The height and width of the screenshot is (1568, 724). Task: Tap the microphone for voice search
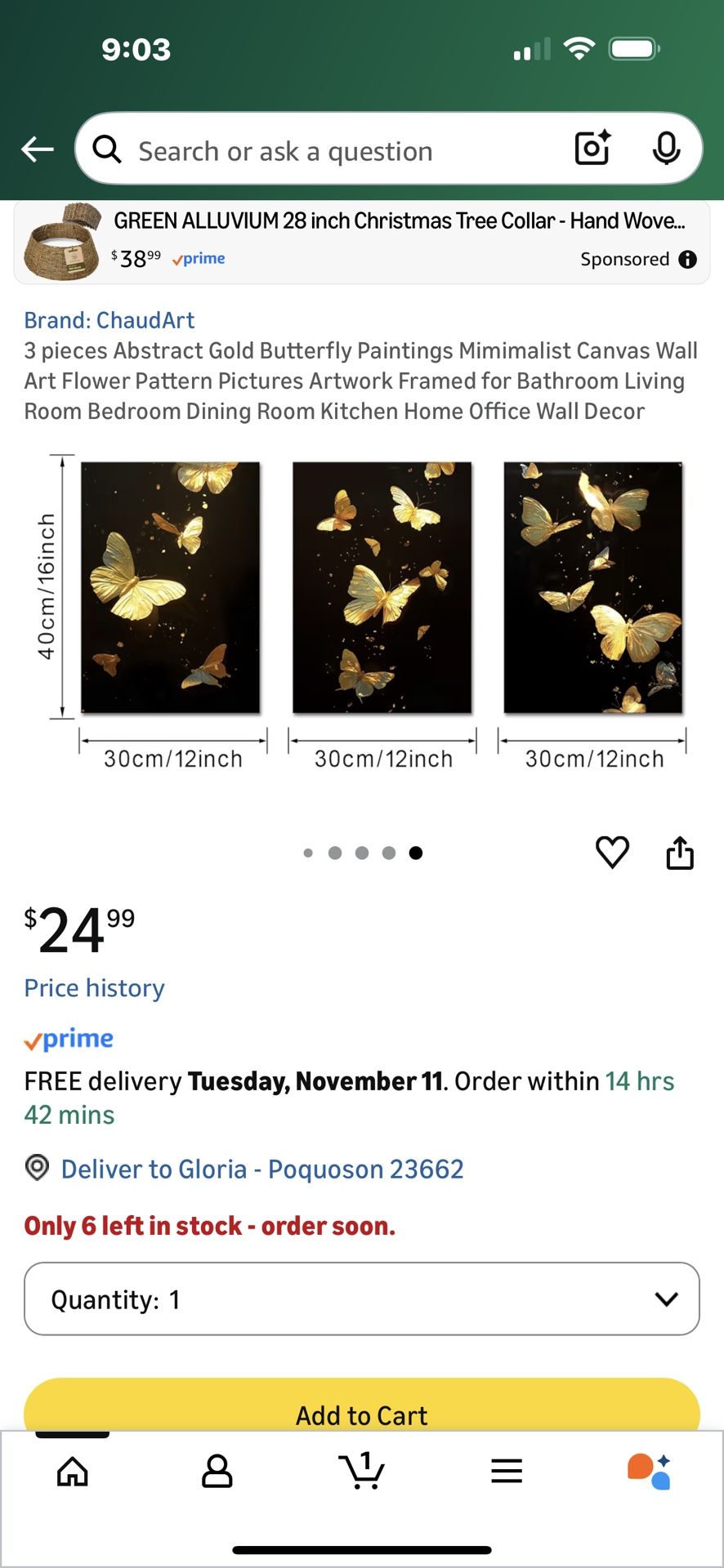pyautogui.click(x=667, y=149)
